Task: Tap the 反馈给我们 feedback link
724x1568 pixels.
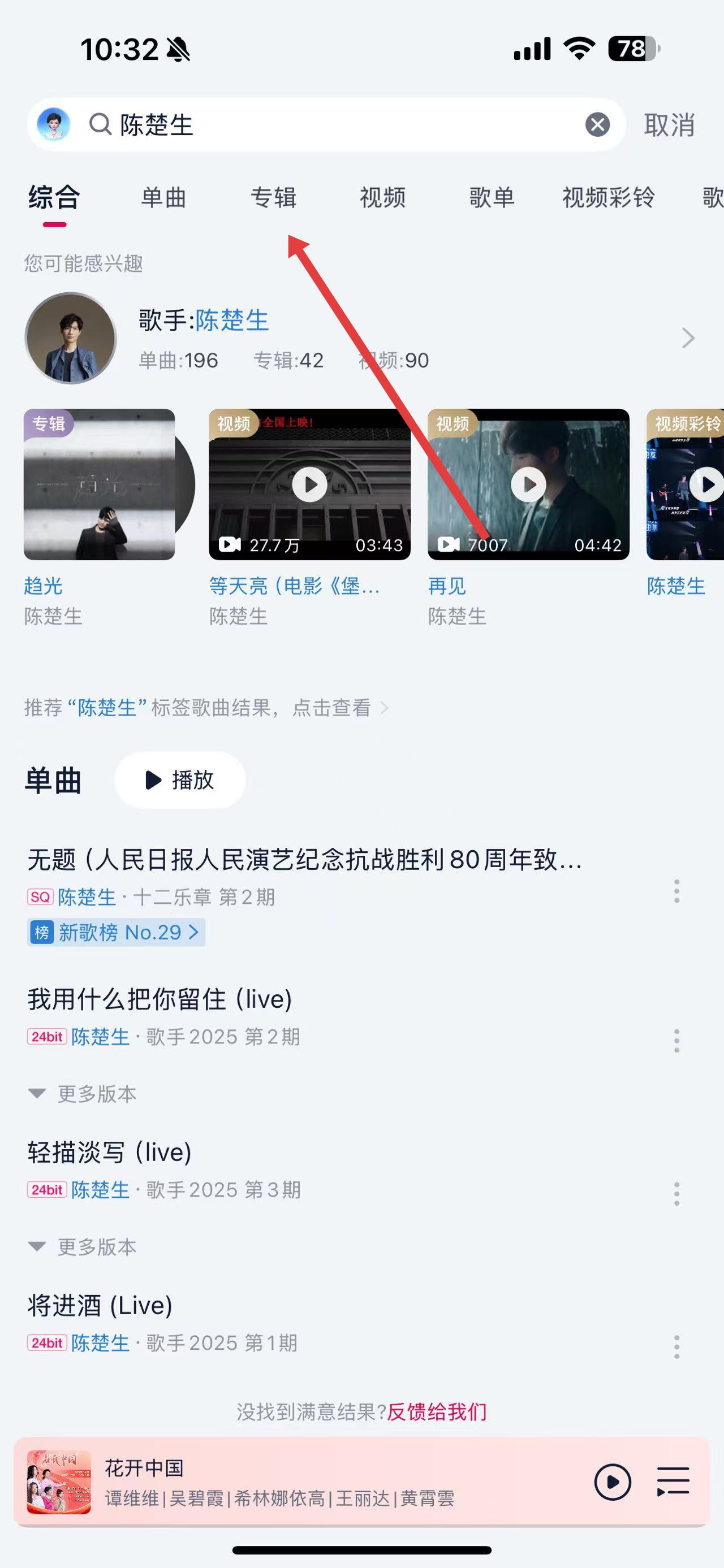Action: 437,1411
